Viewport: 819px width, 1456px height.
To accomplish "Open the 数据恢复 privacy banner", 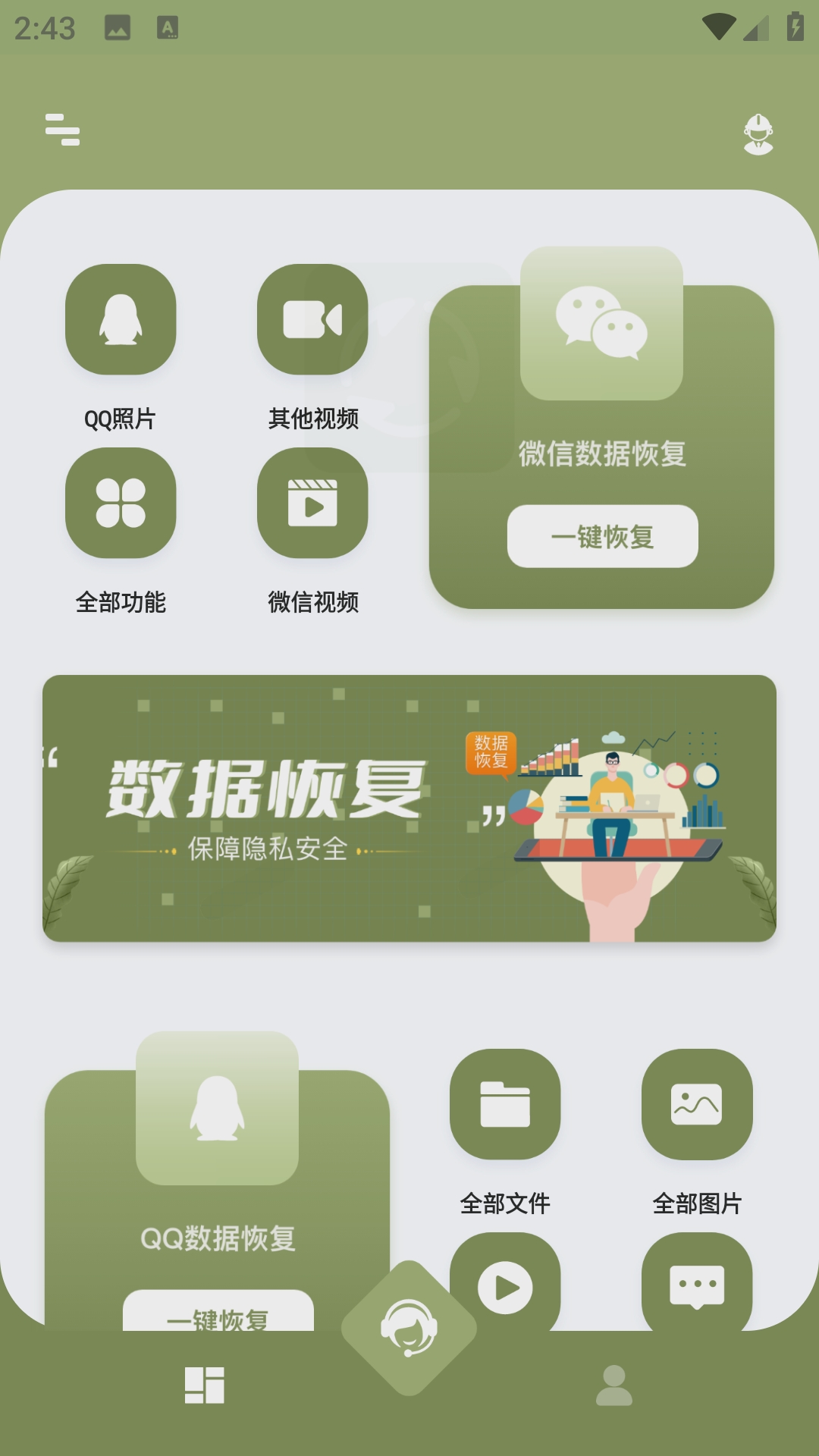I will coord(409,808).
